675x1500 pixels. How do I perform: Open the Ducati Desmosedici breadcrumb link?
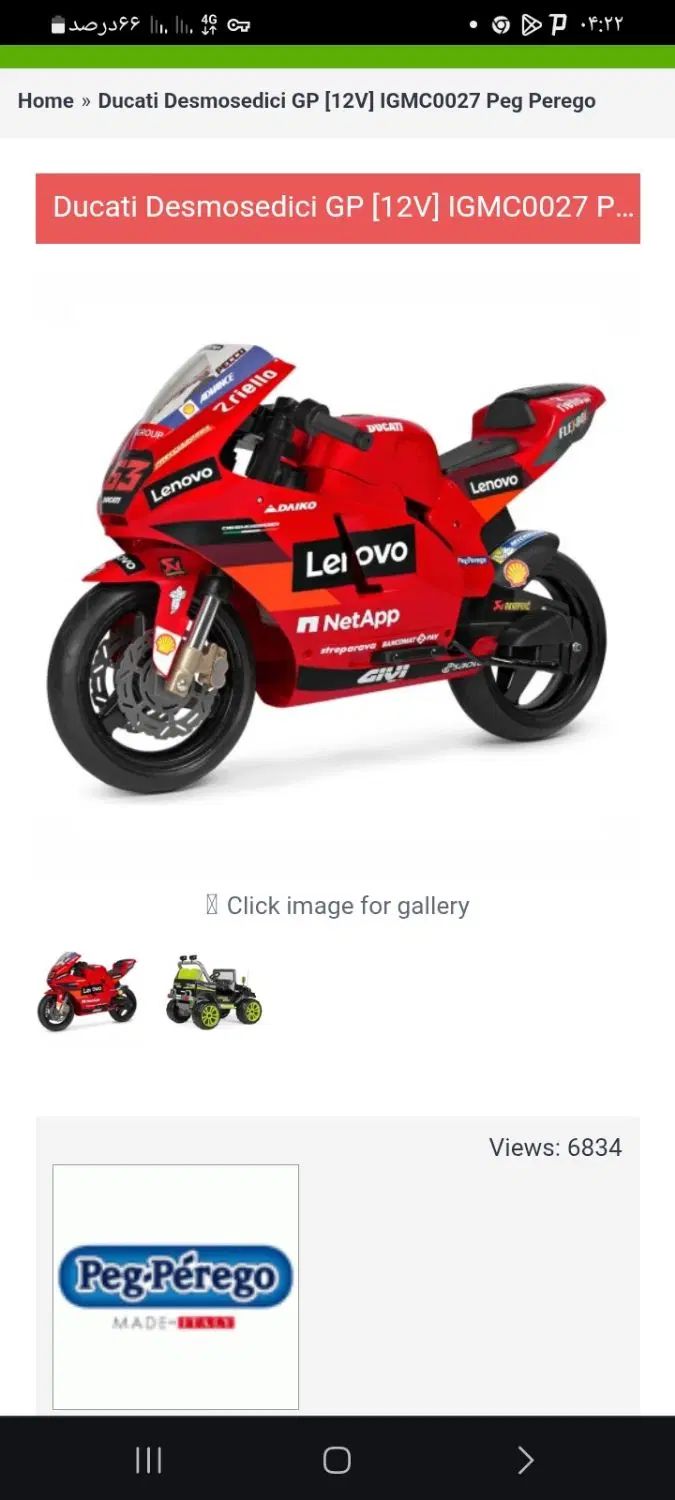click(346, 101)
